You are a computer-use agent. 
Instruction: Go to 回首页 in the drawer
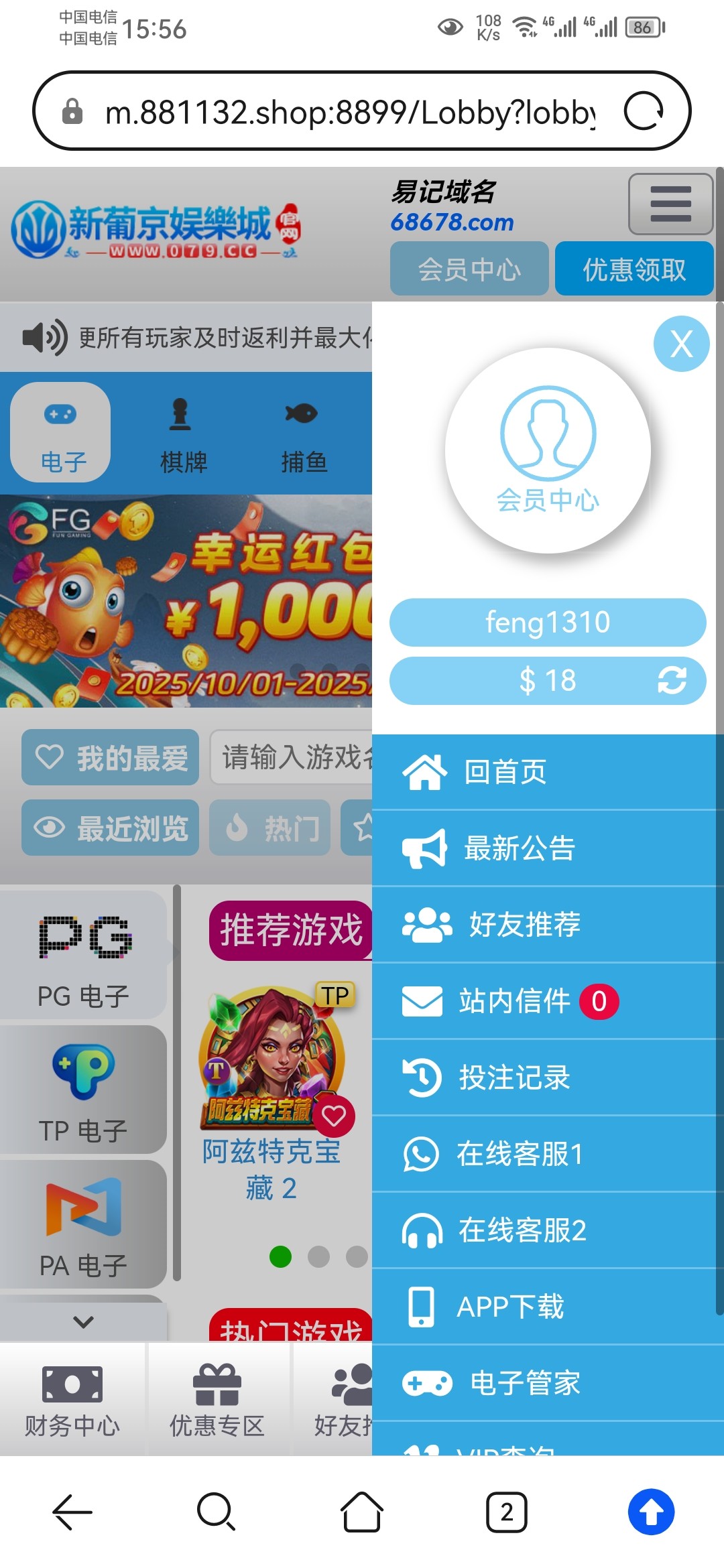[x=506, y=772]
